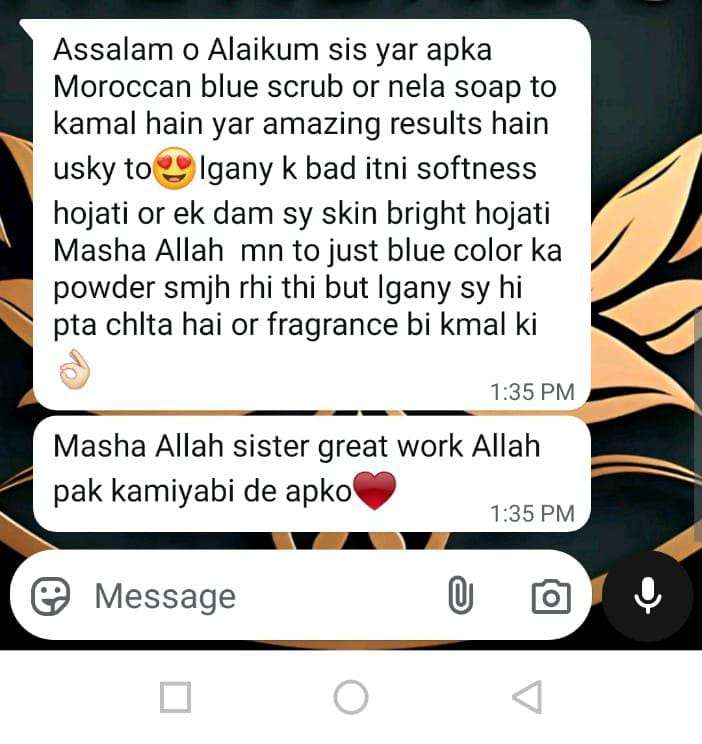
Task: Open the recent apps view
Action: [176, 697]
